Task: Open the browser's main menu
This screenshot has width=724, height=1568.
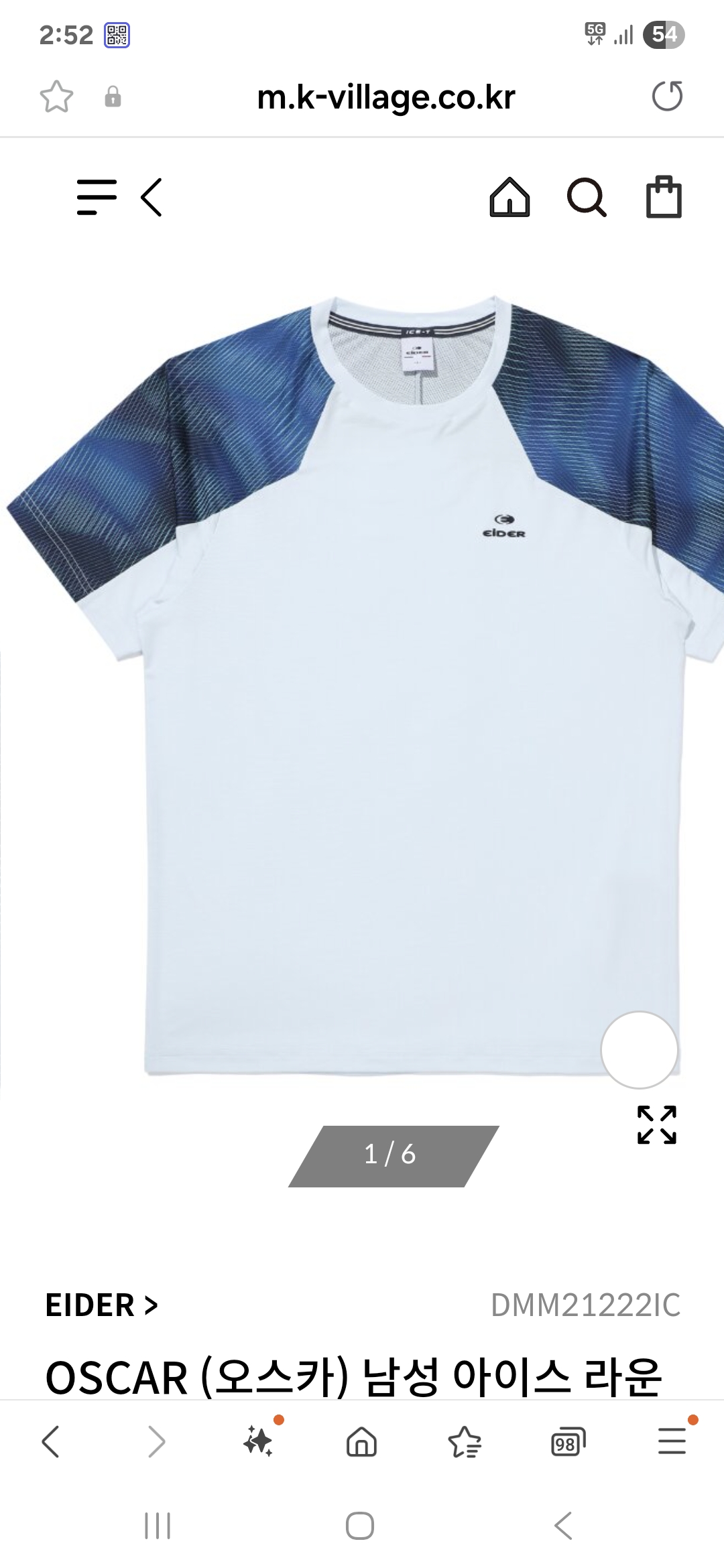Action: click(672, 1440)
